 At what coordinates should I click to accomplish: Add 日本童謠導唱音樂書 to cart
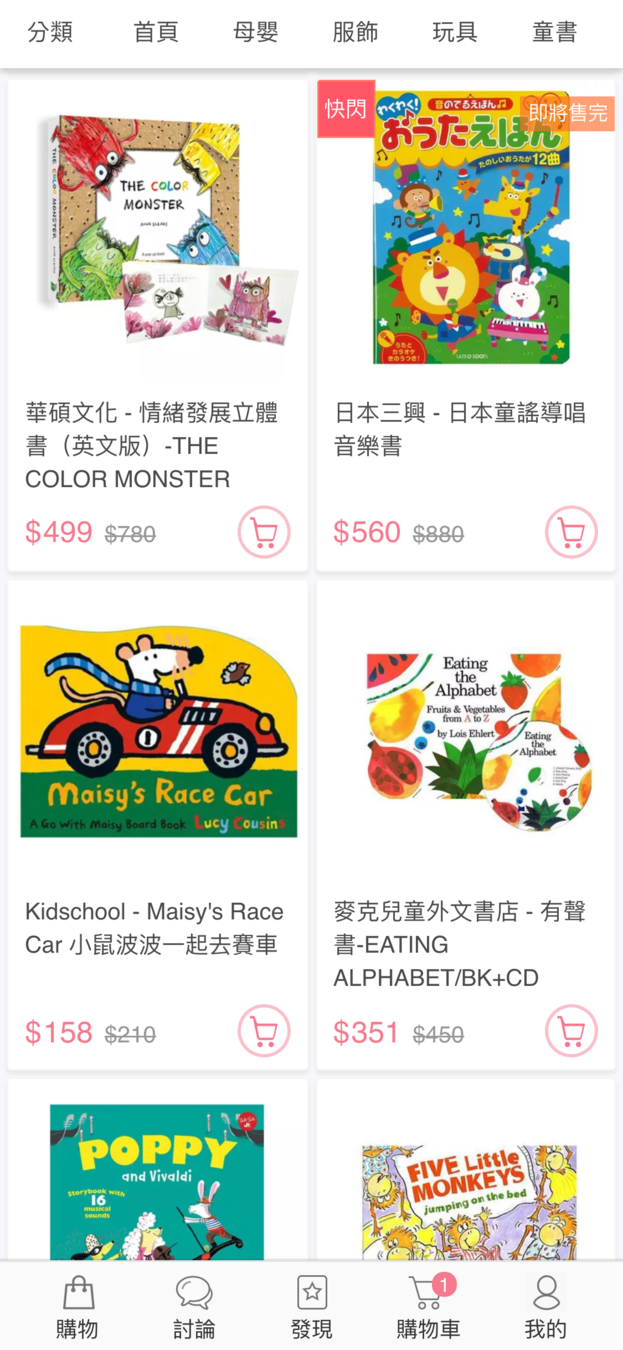coord(571,532)
